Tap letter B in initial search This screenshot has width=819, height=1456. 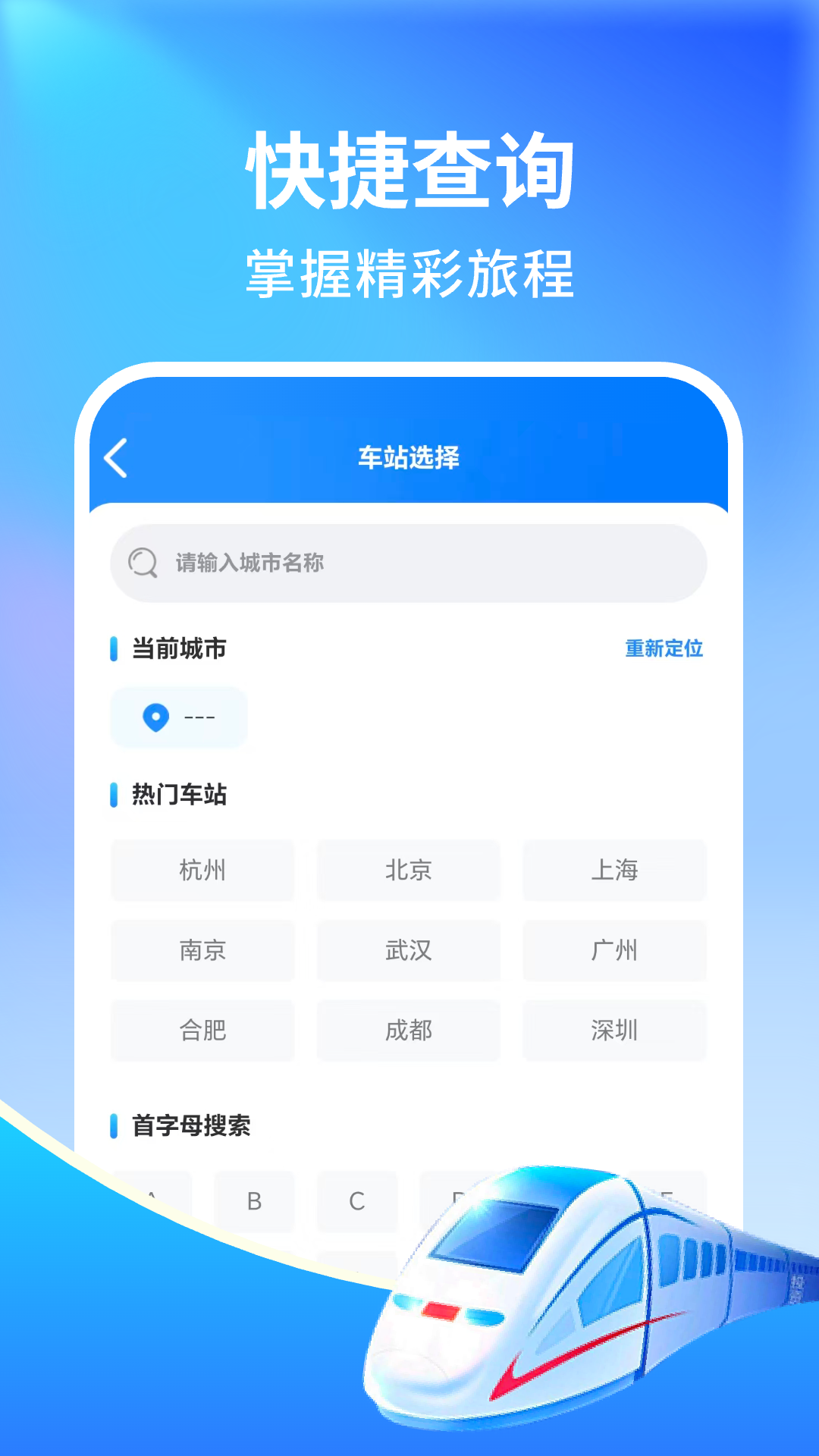pyautogui.click(x=254, y=1201)
